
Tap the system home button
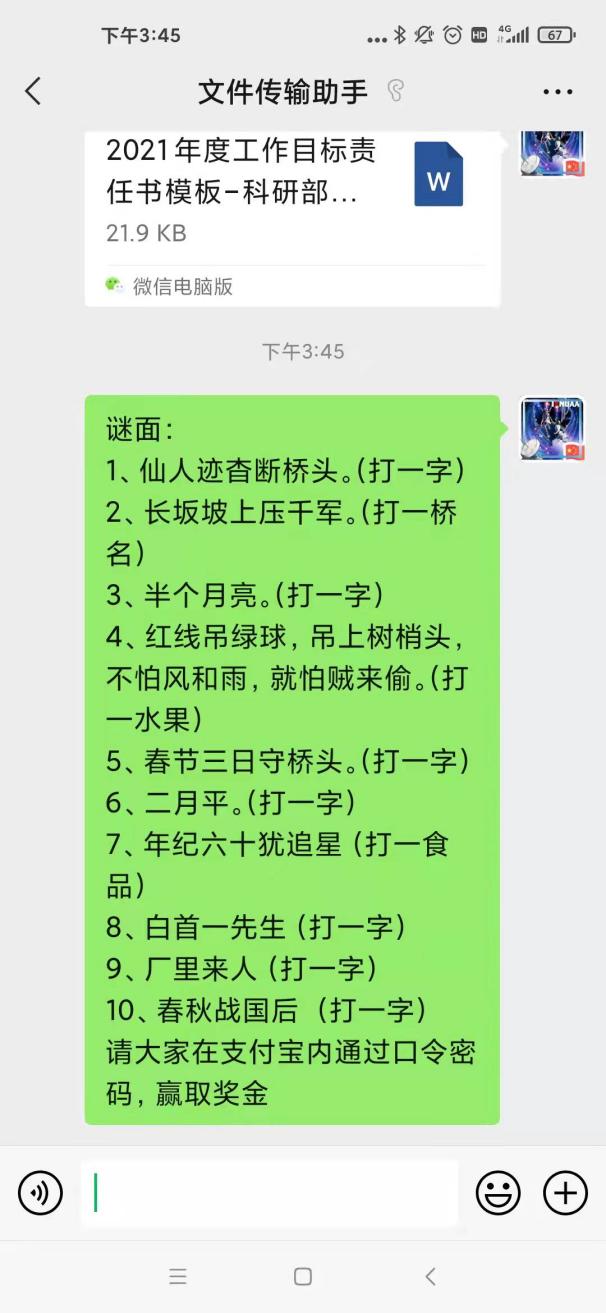(x=303, y=1277)
